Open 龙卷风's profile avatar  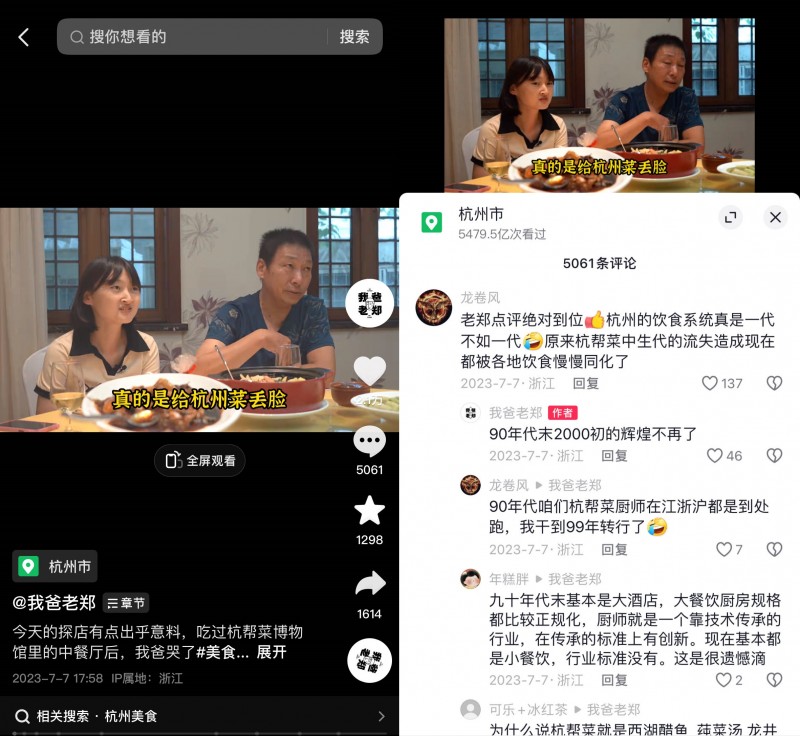434,307
